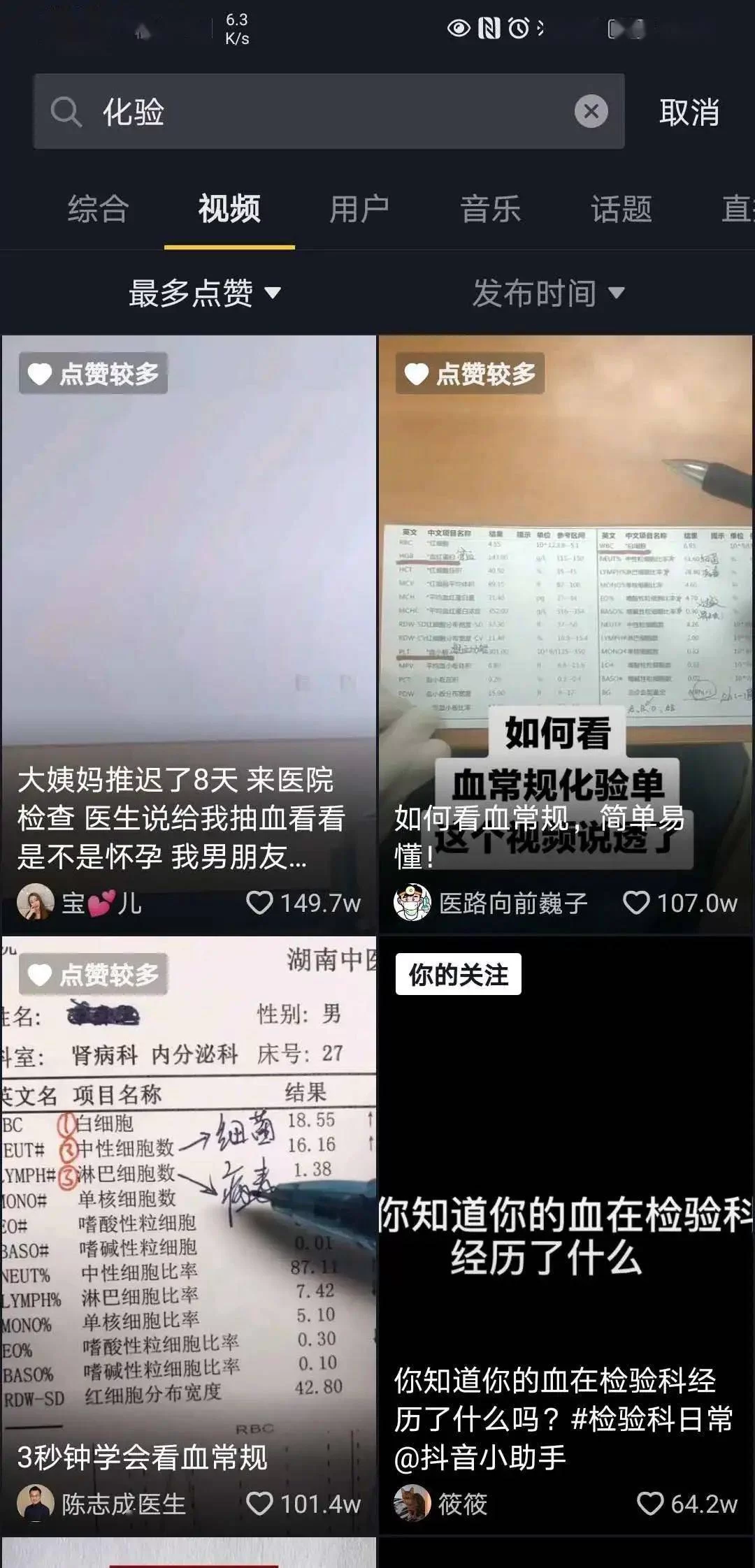Go to the 话题 tab
This screenshot has height=1568, width=755.
click(621, 209)
